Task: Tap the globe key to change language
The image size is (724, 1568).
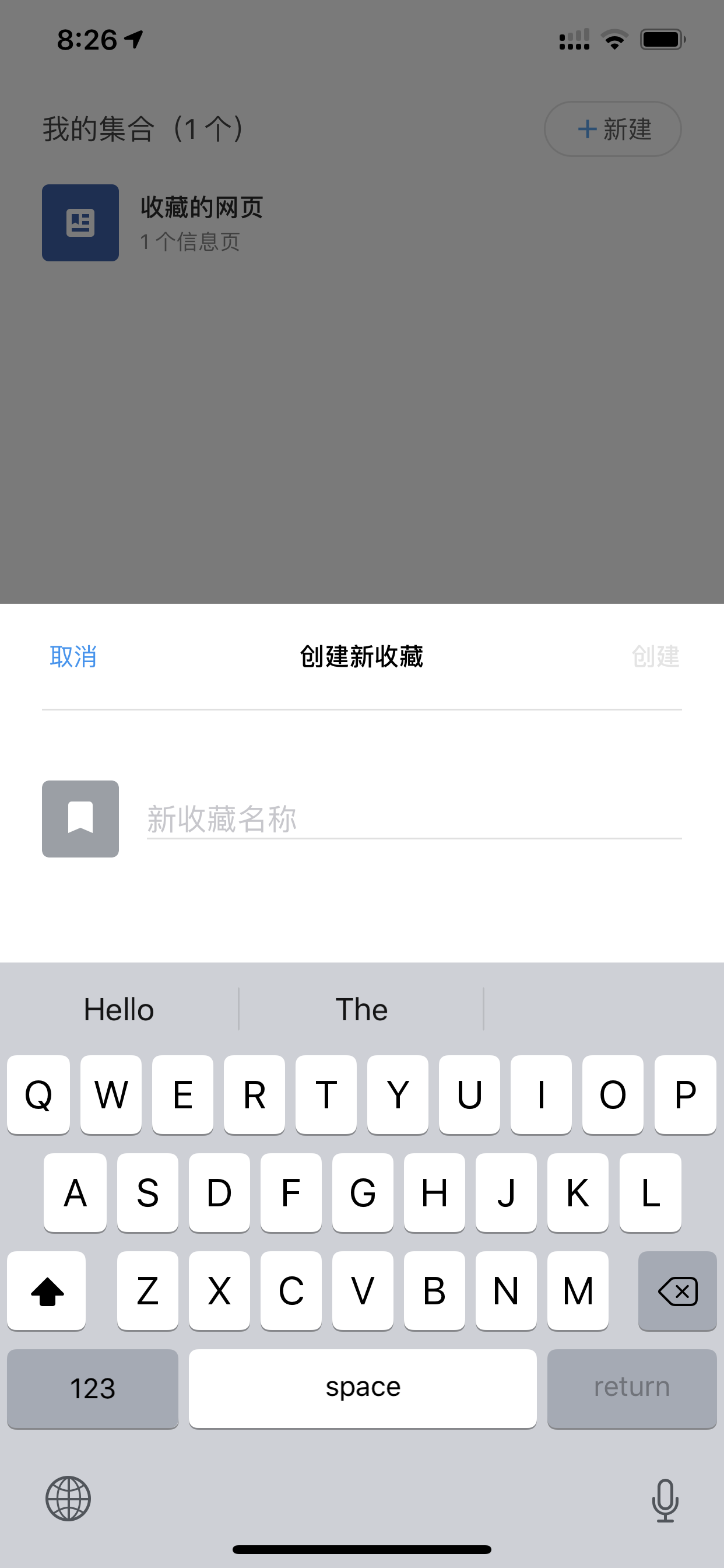Action: (68, 1499)
